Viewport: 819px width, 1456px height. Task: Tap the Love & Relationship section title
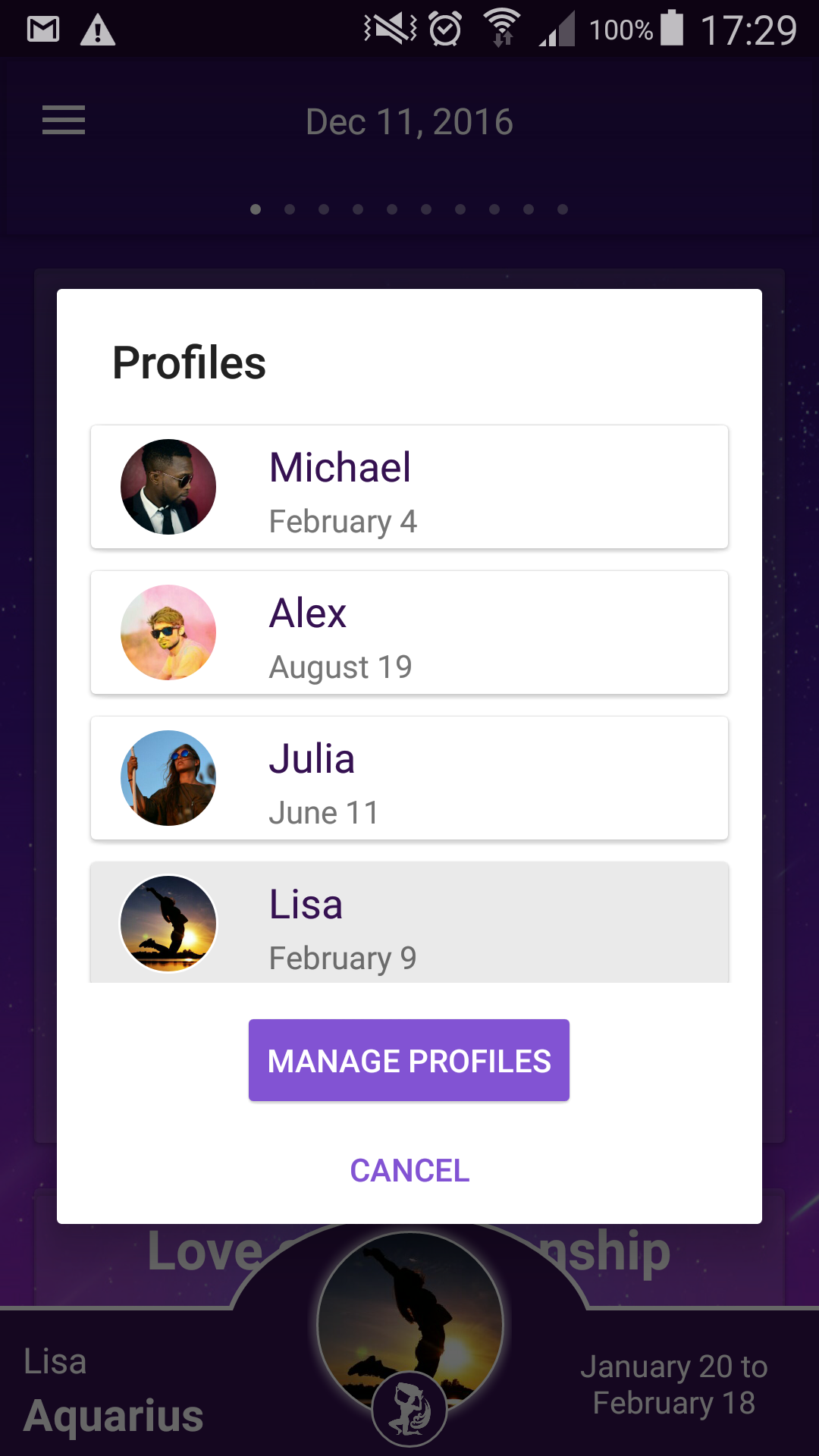pyautogui.click(x=409, y=1251)
